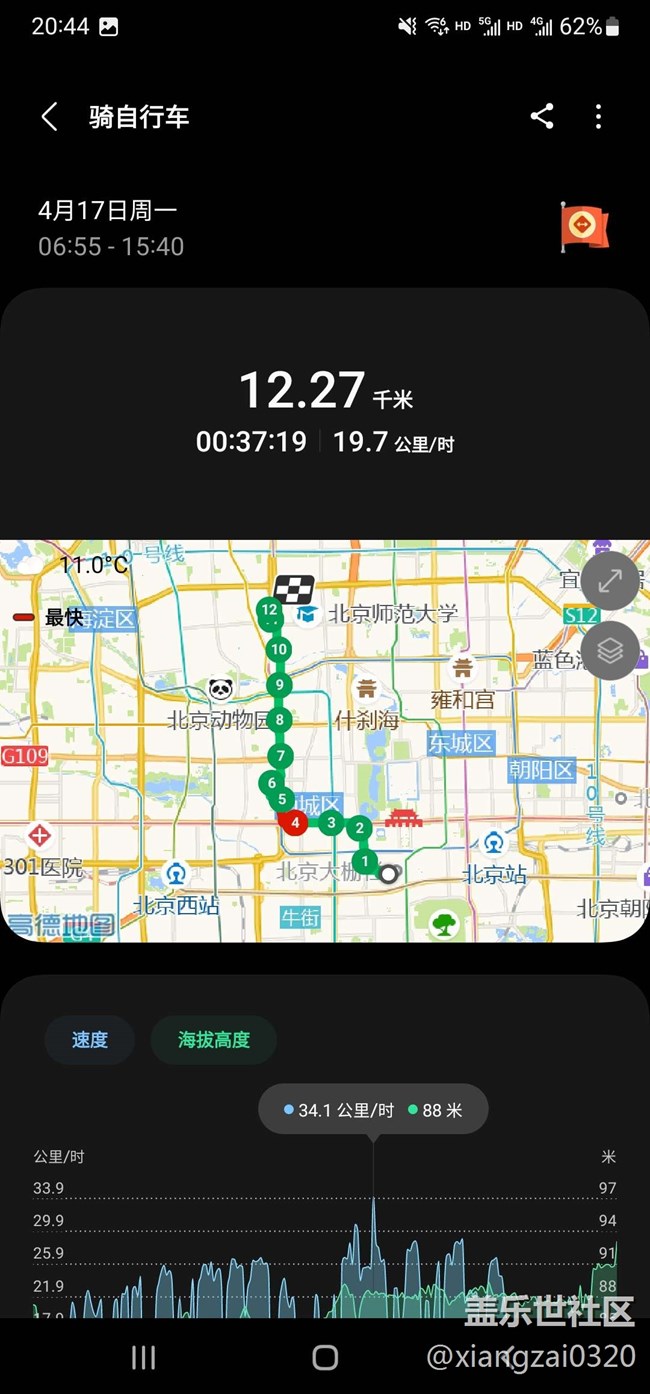The height and width of the screenshot is (1394, 650).
Task: Change the map layers
Action: click(x=610, y=651)
